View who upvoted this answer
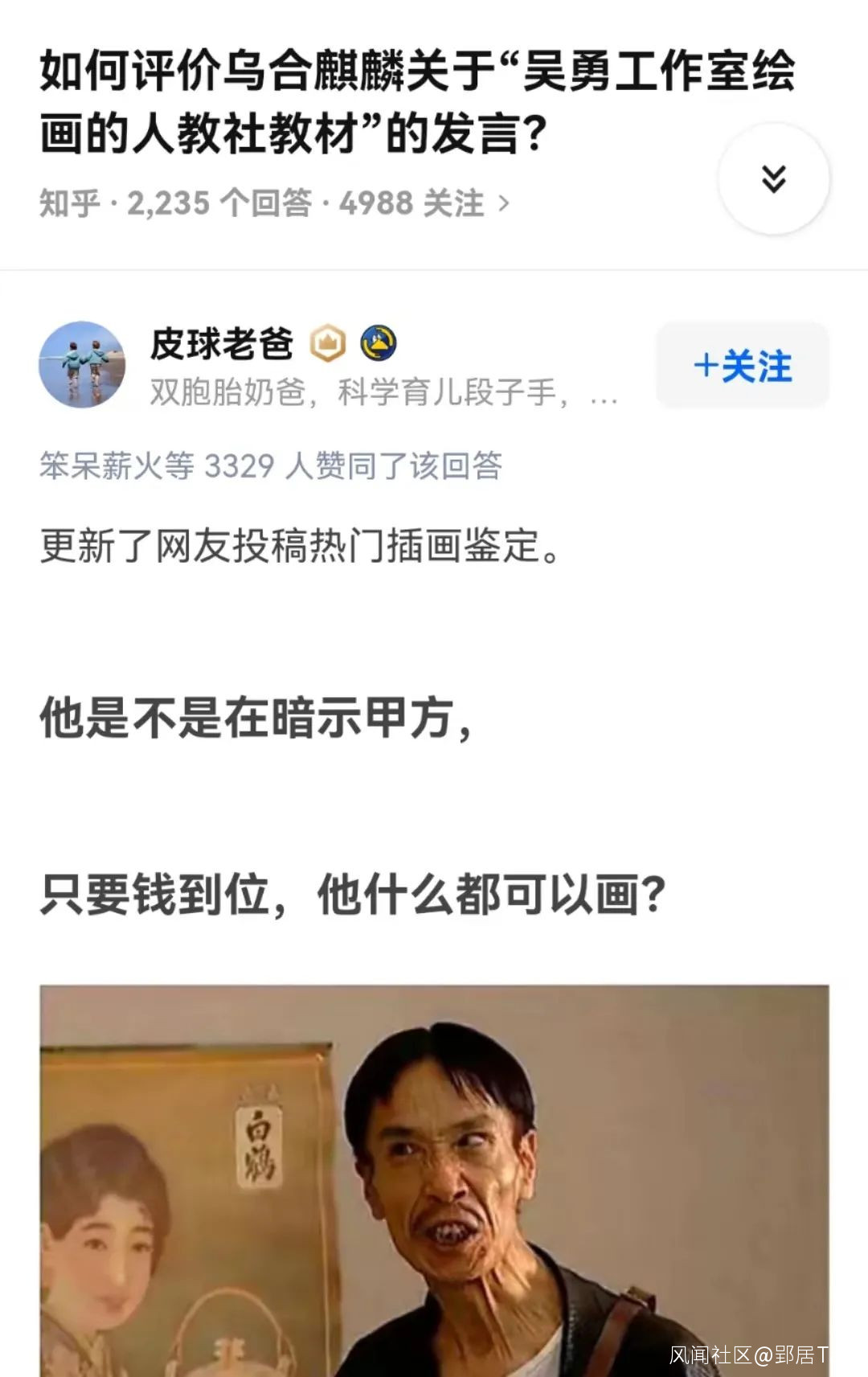The width and height of the screenshot is (868, 1377). [271, 465]
